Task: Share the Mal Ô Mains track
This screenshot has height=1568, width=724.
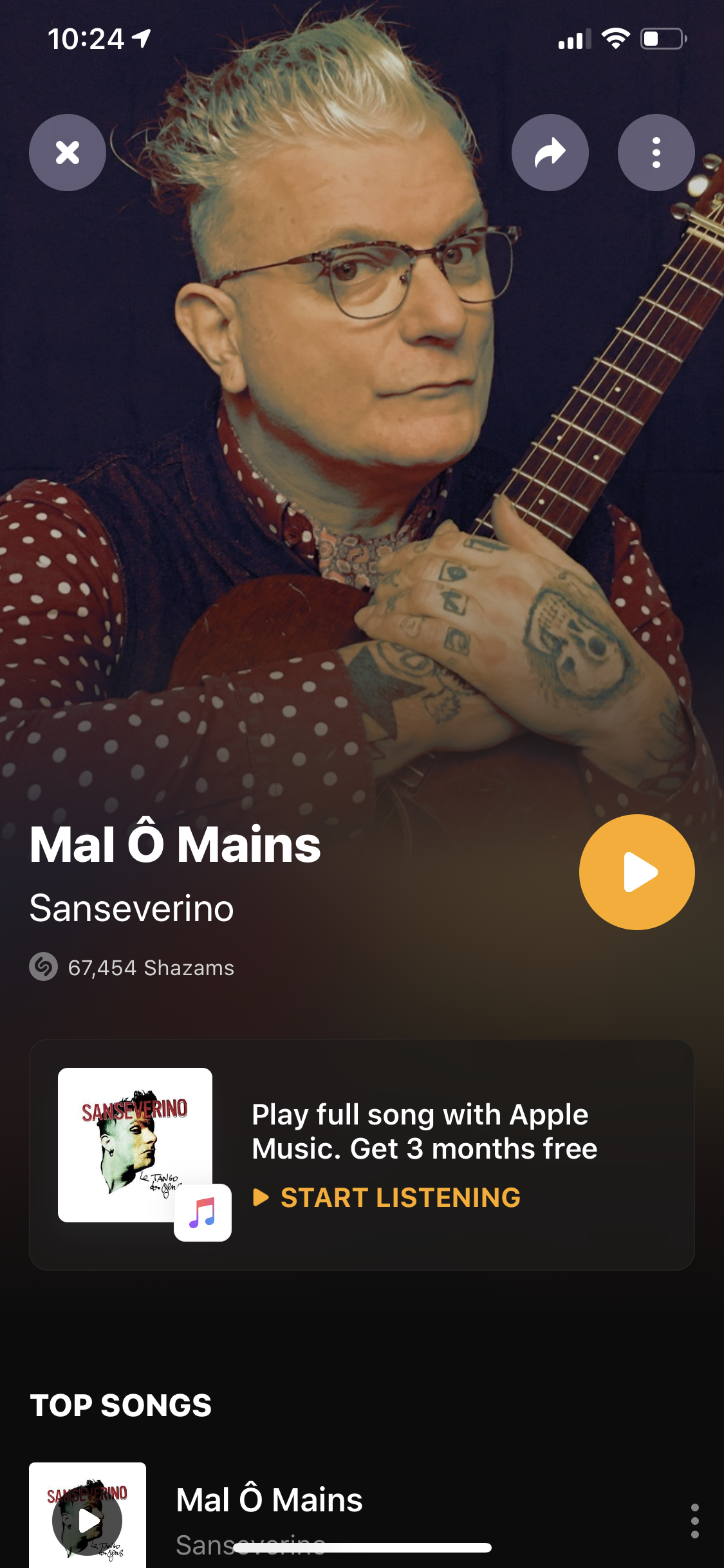Action: [550, 153]
